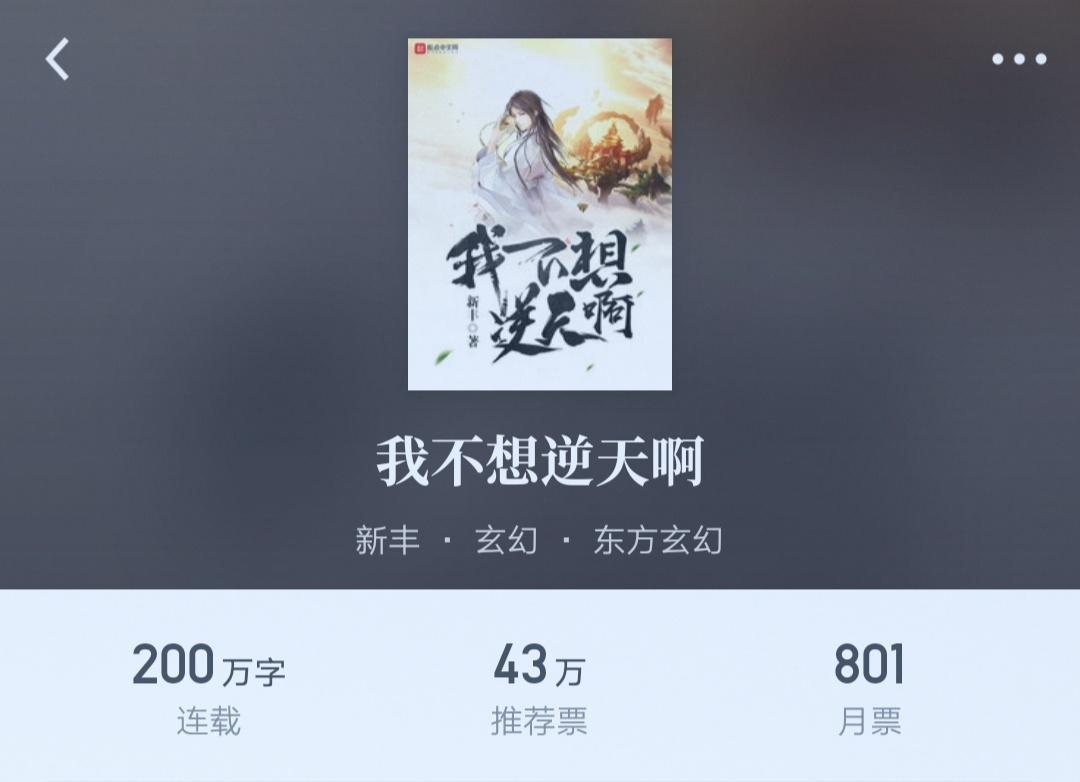
Task: Go back using the arrow icon
Action: 58,59
